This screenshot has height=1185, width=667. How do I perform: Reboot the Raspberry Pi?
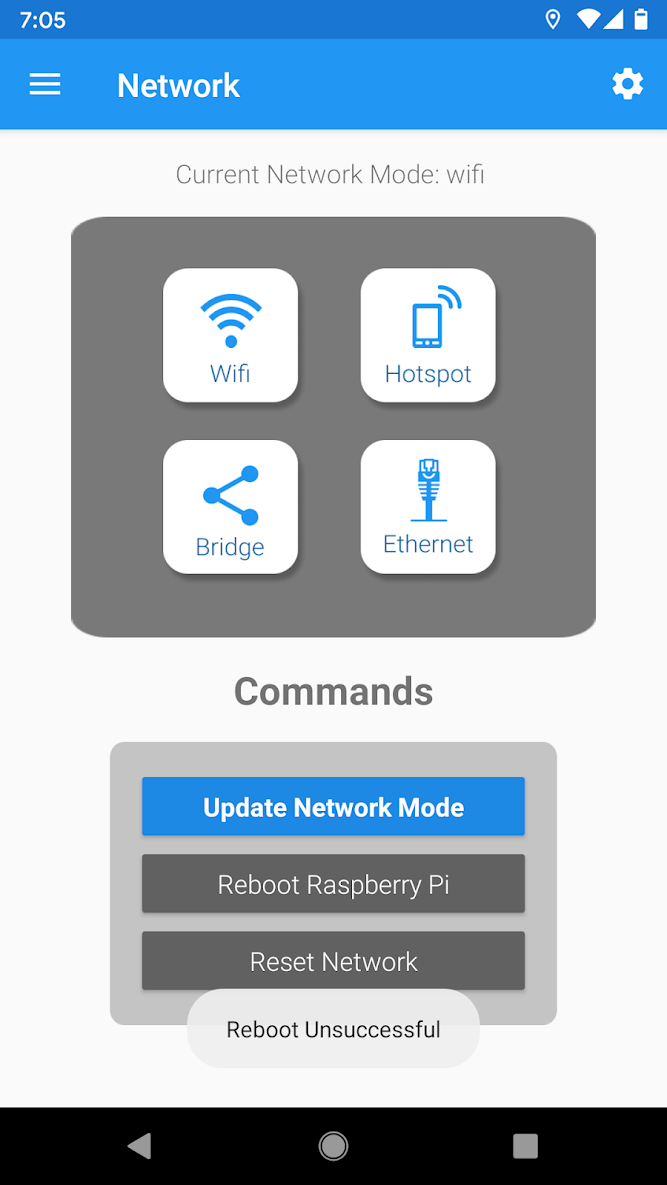point(333,884)
